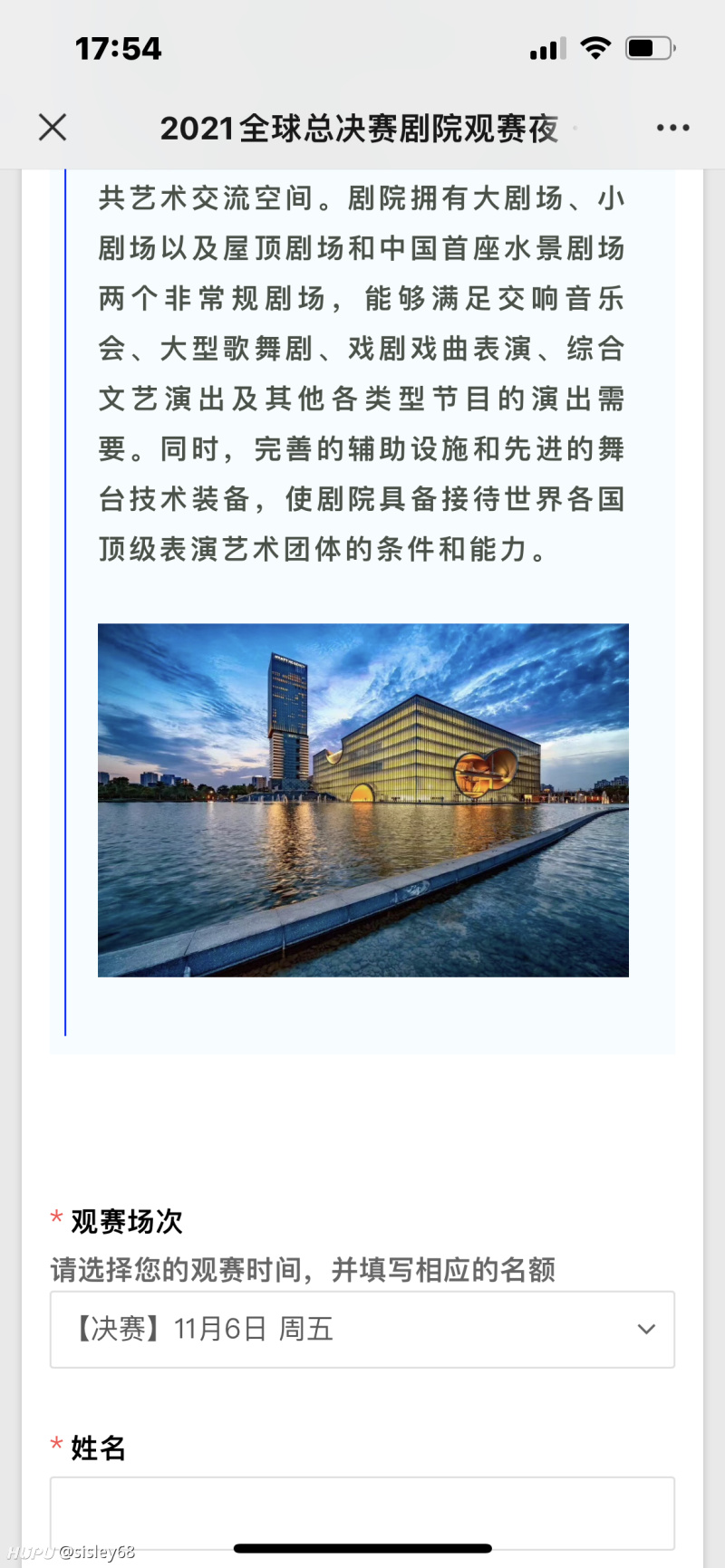This screenshot has width=725, height=1568.
Task: Tap the article title 2021全球总决赛剧院观赛夜
Action: tap(362, 127)
